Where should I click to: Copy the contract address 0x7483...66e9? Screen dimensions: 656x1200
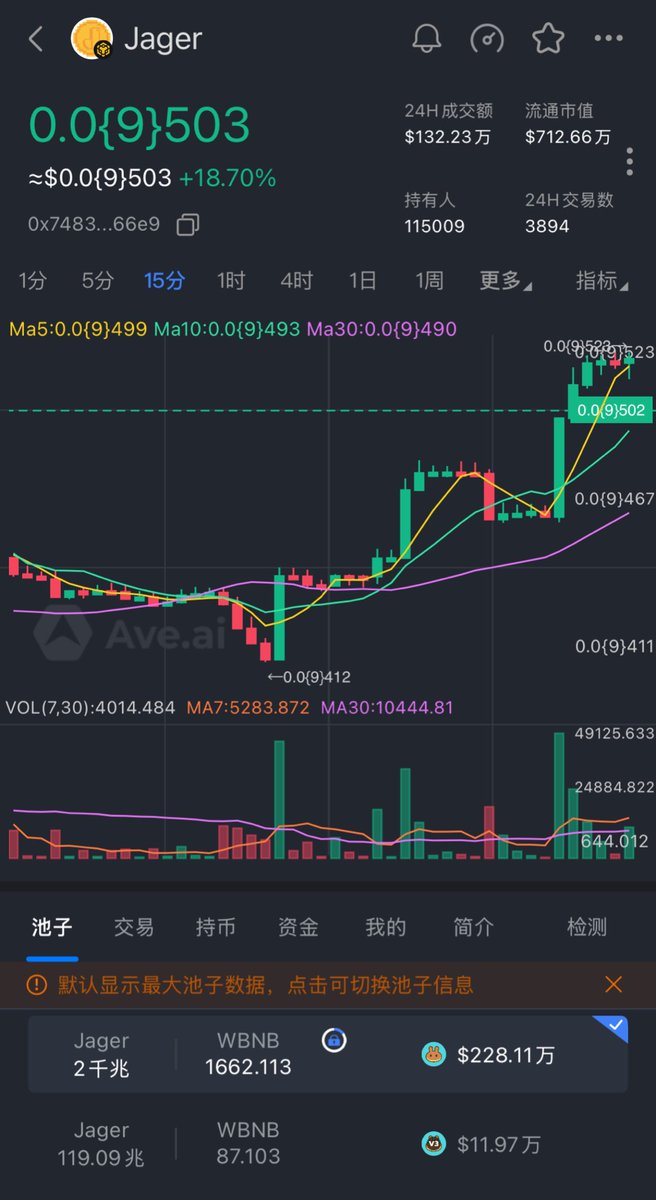[187, 224]
